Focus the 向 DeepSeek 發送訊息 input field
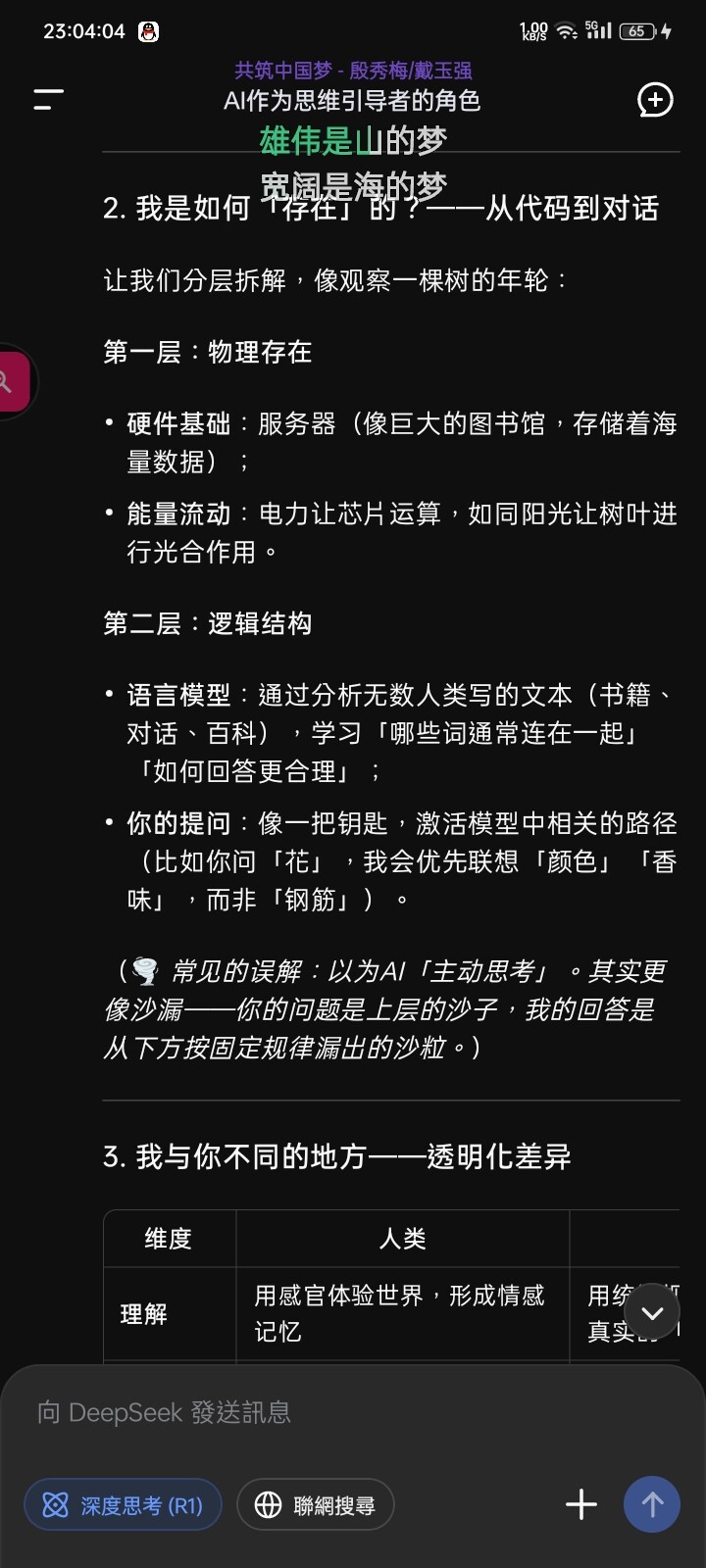The image size is (706, 1568). (x=353, y=1412)
